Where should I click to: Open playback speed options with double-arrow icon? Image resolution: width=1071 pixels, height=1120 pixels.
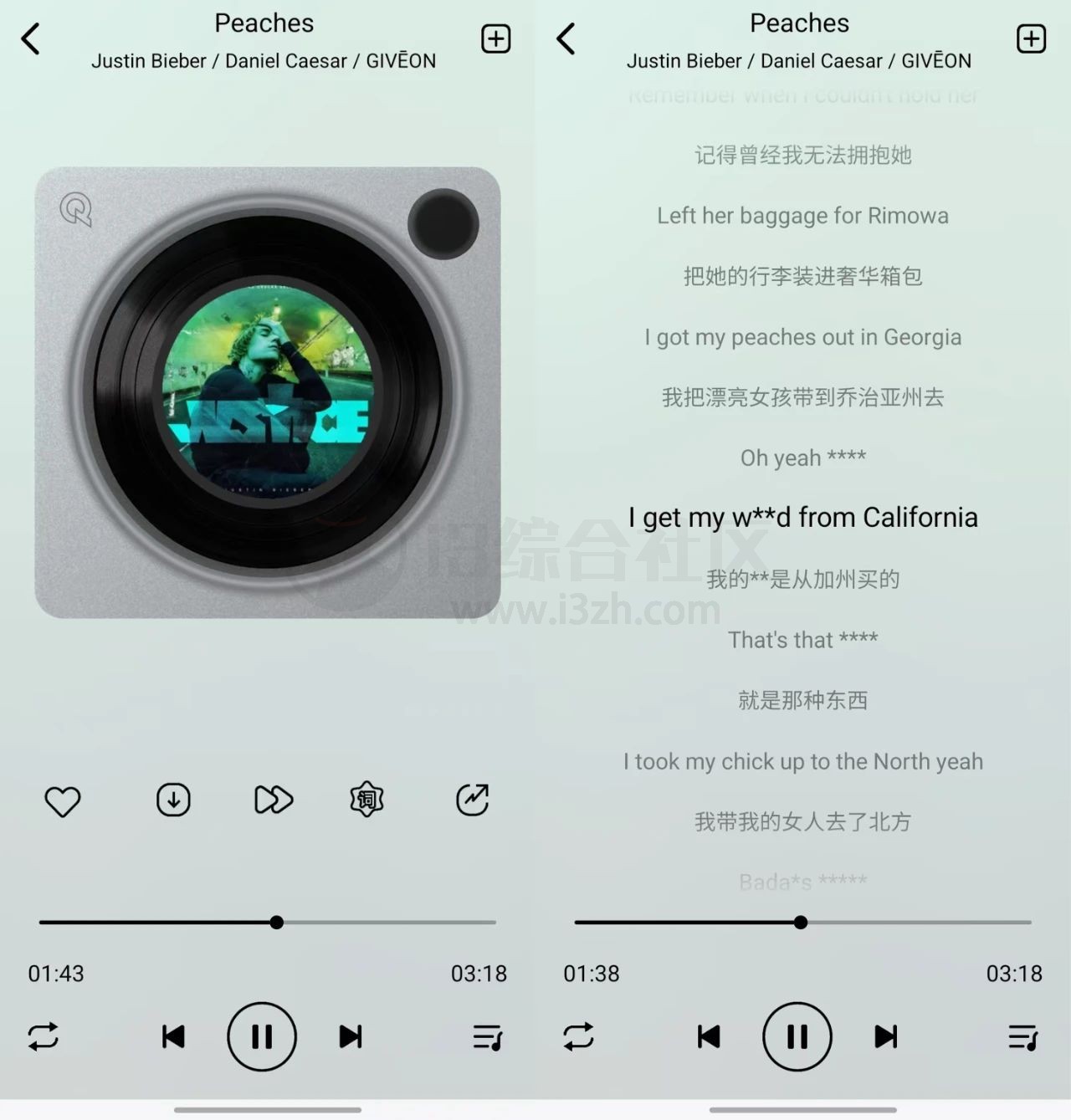coord(273,800)
